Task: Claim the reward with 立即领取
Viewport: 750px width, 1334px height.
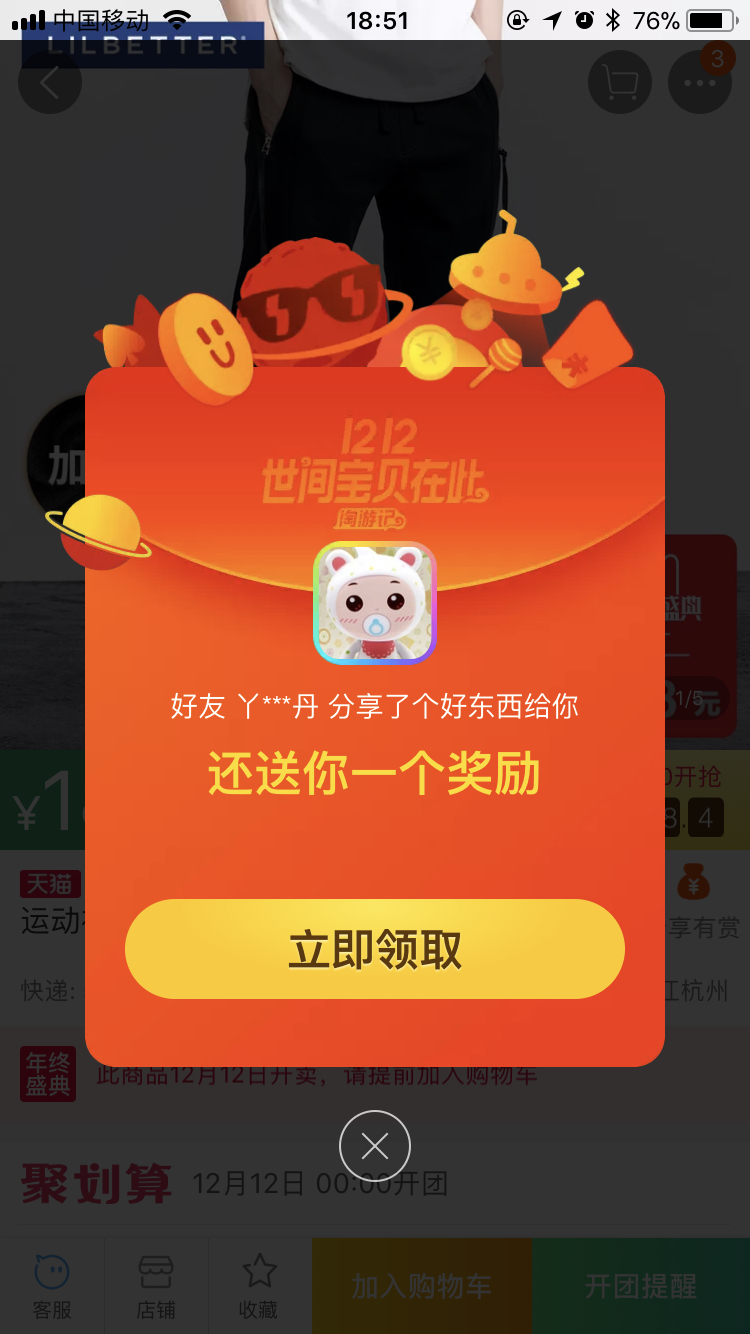Action: coord(375,949)
